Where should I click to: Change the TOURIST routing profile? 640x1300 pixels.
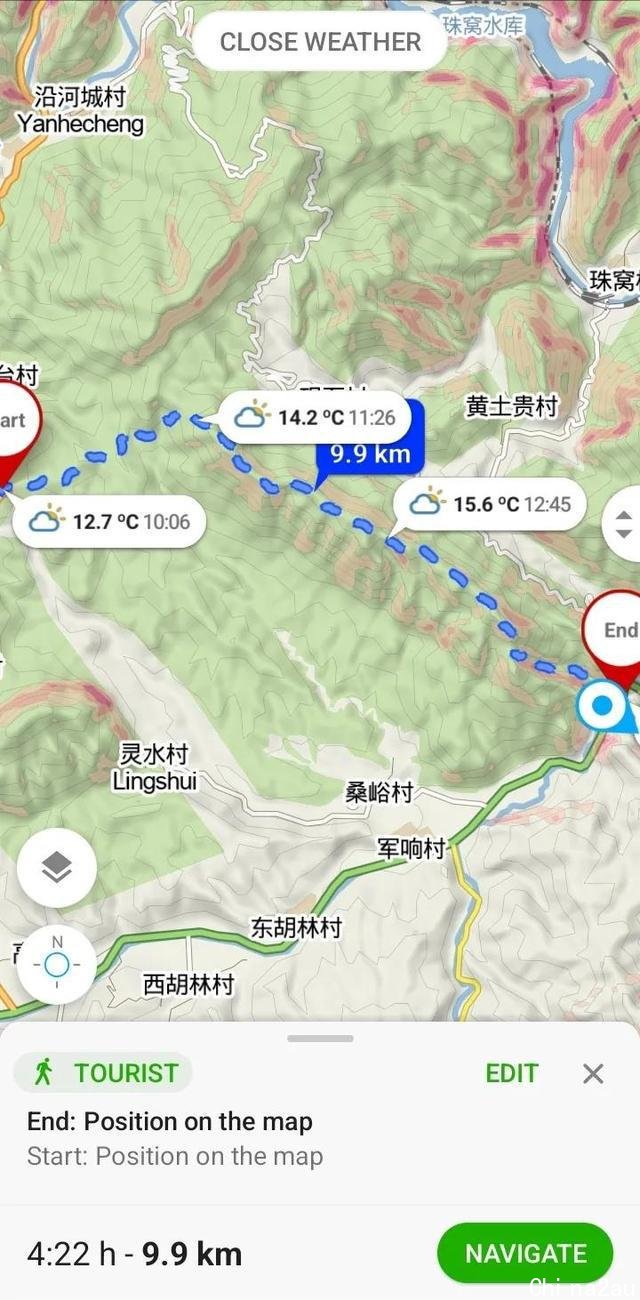(x=104, y=1073)
